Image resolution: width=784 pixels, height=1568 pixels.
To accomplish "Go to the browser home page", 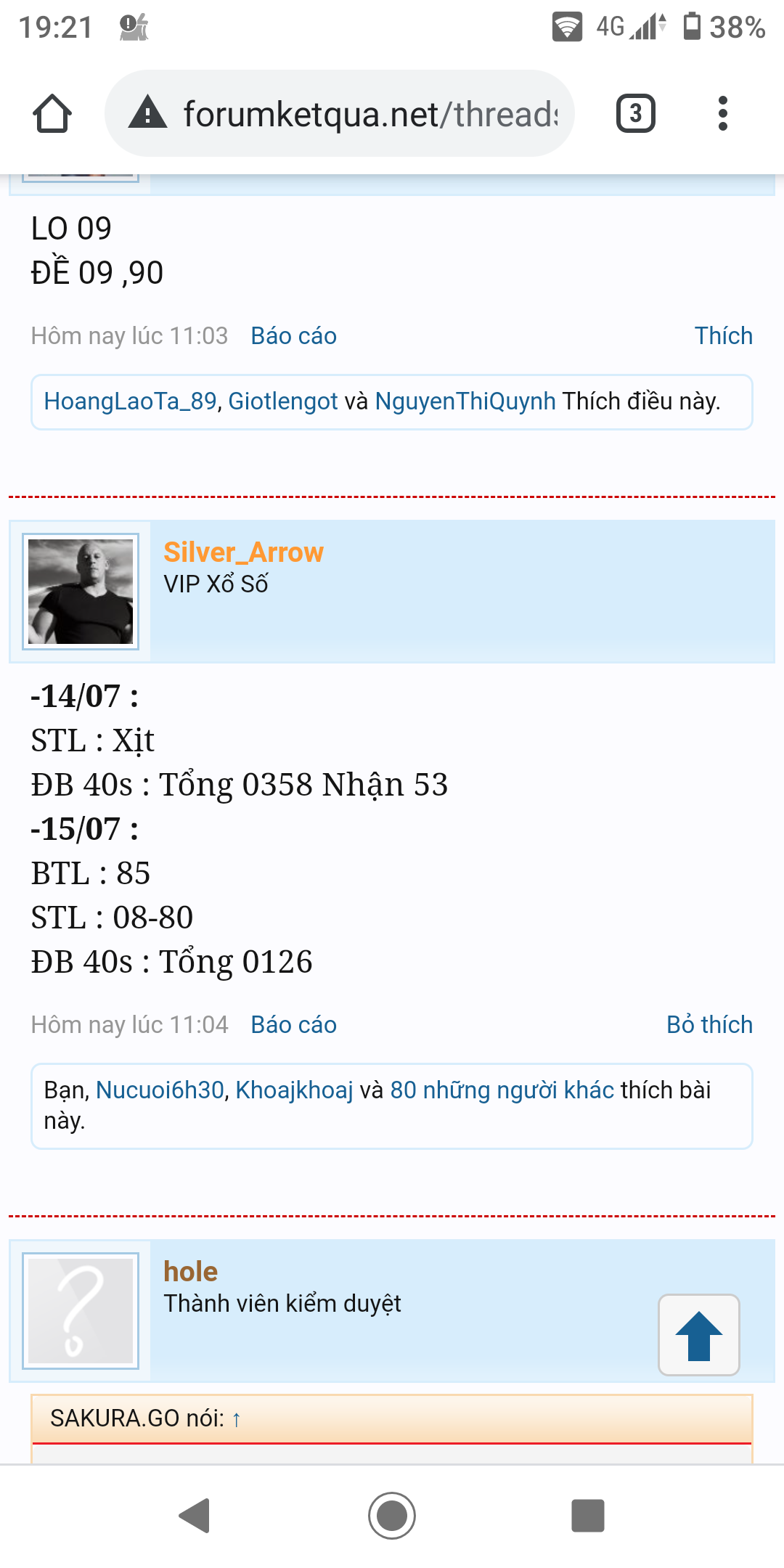I will [x=52, y=114].
